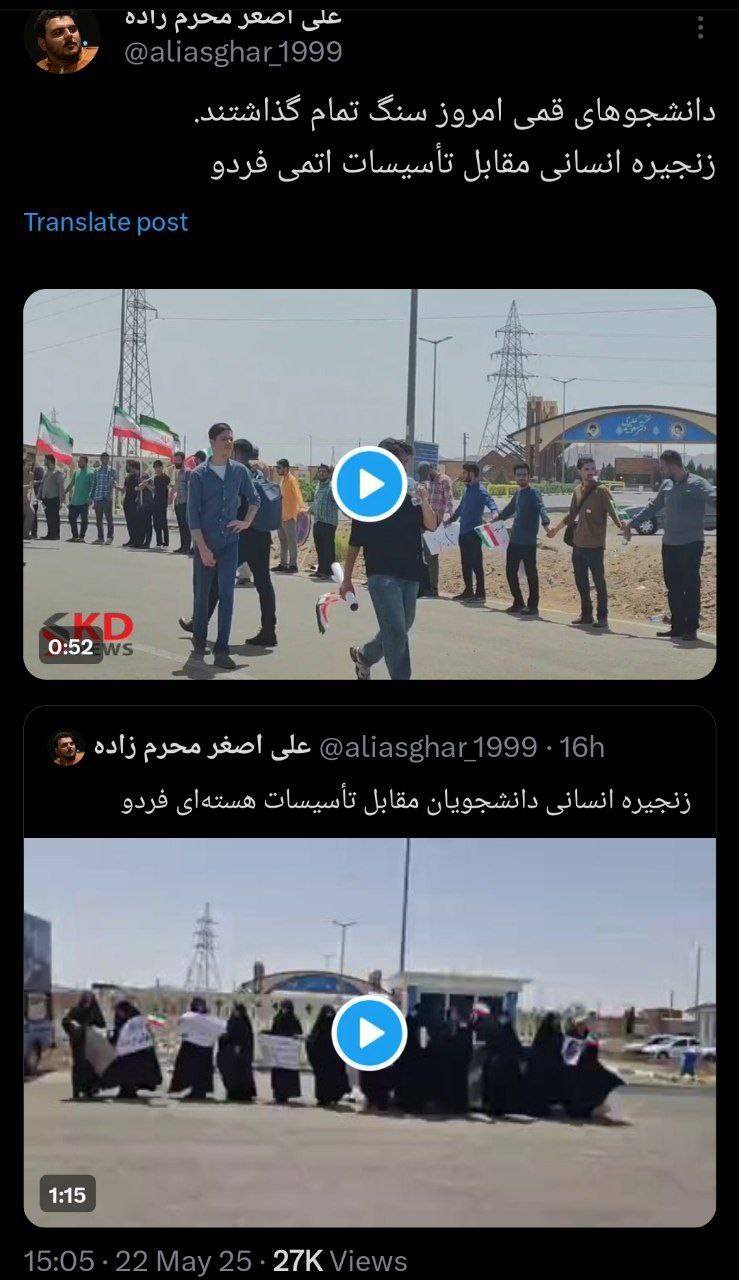Play the 1:15 quoted video
This screenshot has width=739, height=1280.
369,1033
